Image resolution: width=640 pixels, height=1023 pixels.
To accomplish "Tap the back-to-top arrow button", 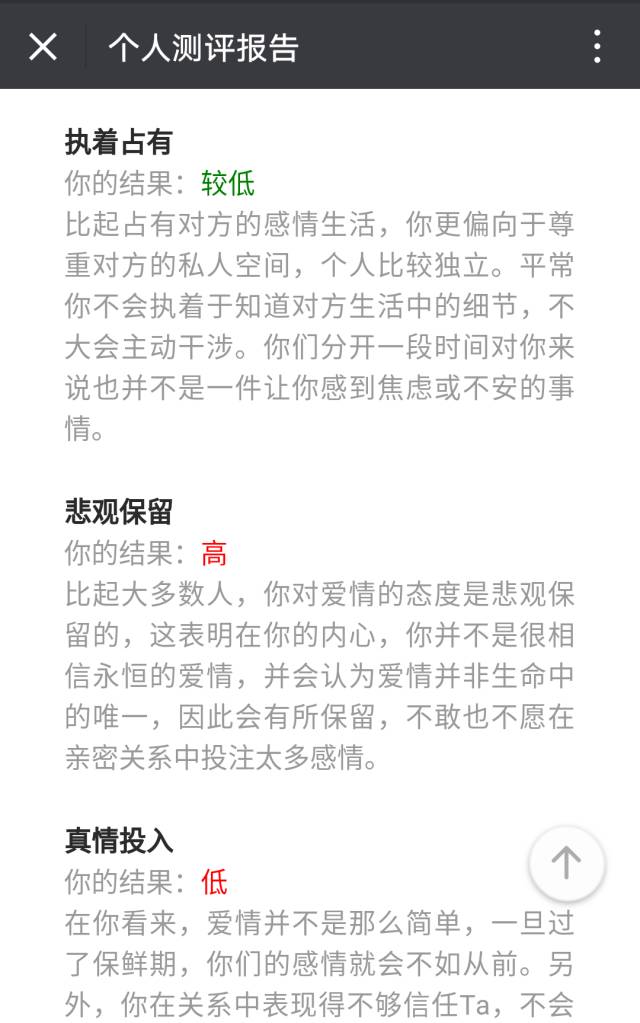I will [x=567, y=863].
